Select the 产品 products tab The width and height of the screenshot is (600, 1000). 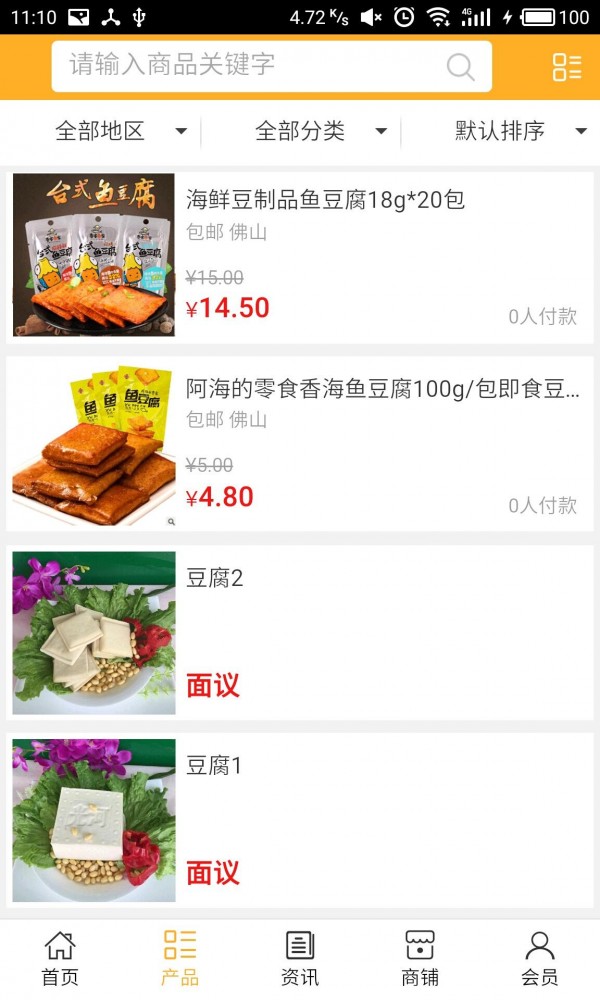point(180,958)
